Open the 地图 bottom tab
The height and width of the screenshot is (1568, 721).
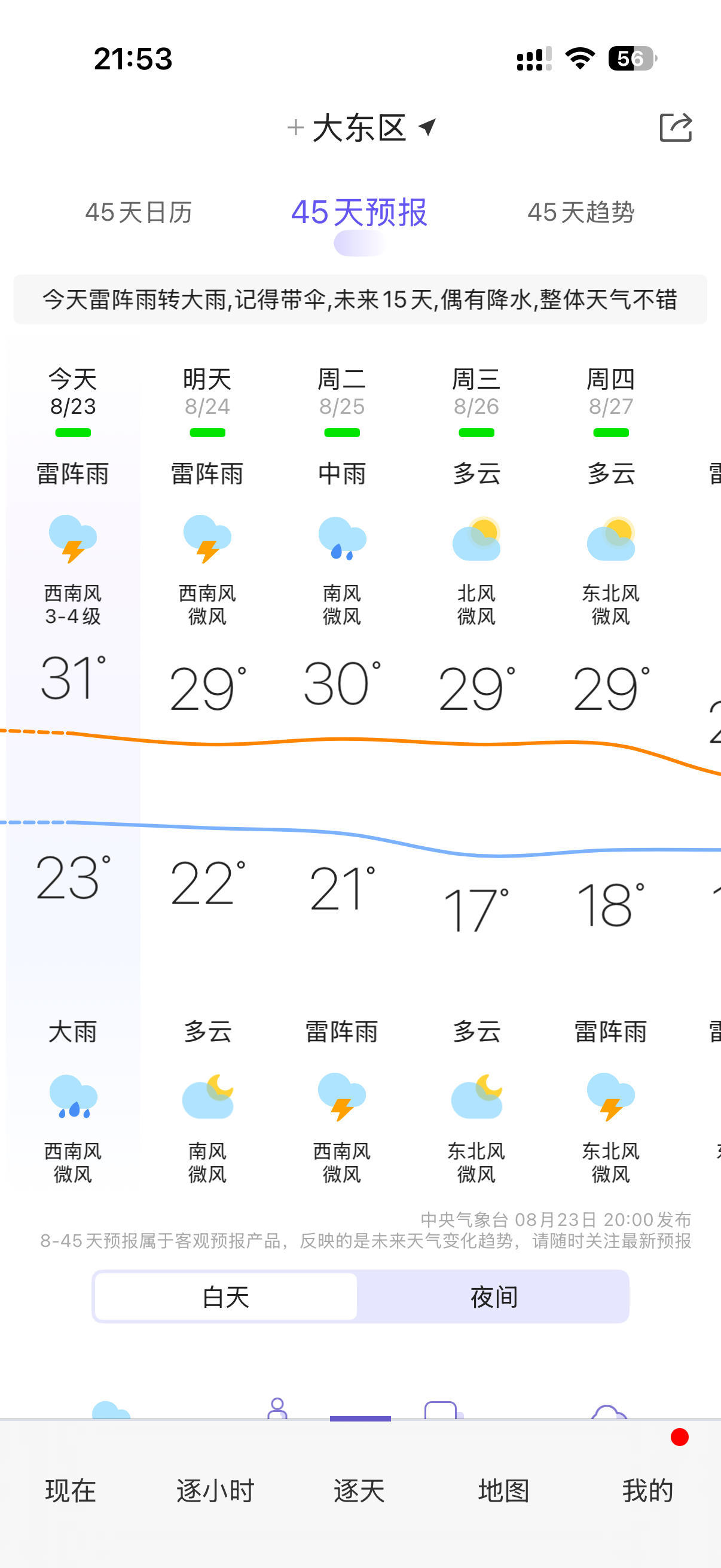[504, 1490]
